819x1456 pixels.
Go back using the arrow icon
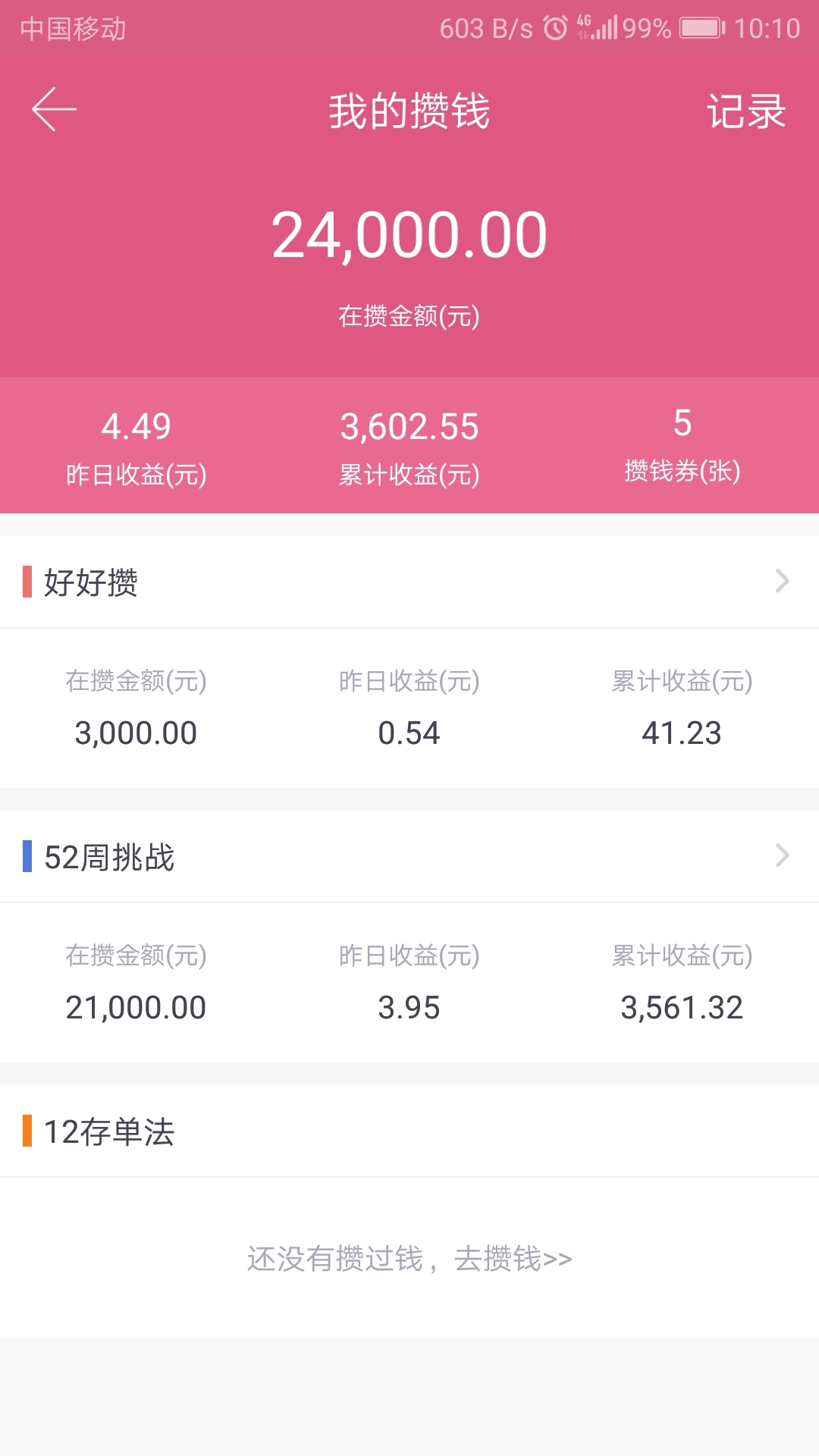click(54, 109)
